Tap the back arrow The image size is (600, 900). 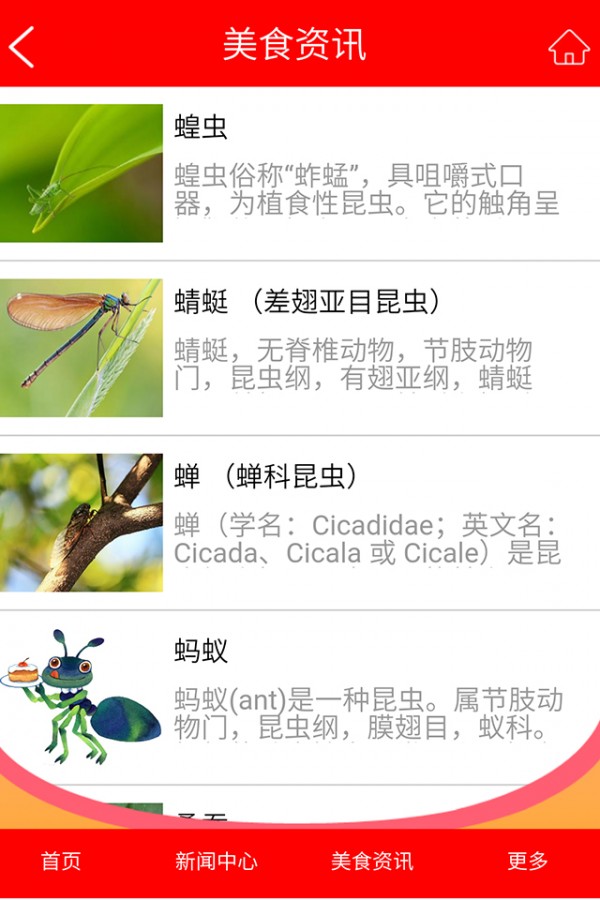pos(22,45)
